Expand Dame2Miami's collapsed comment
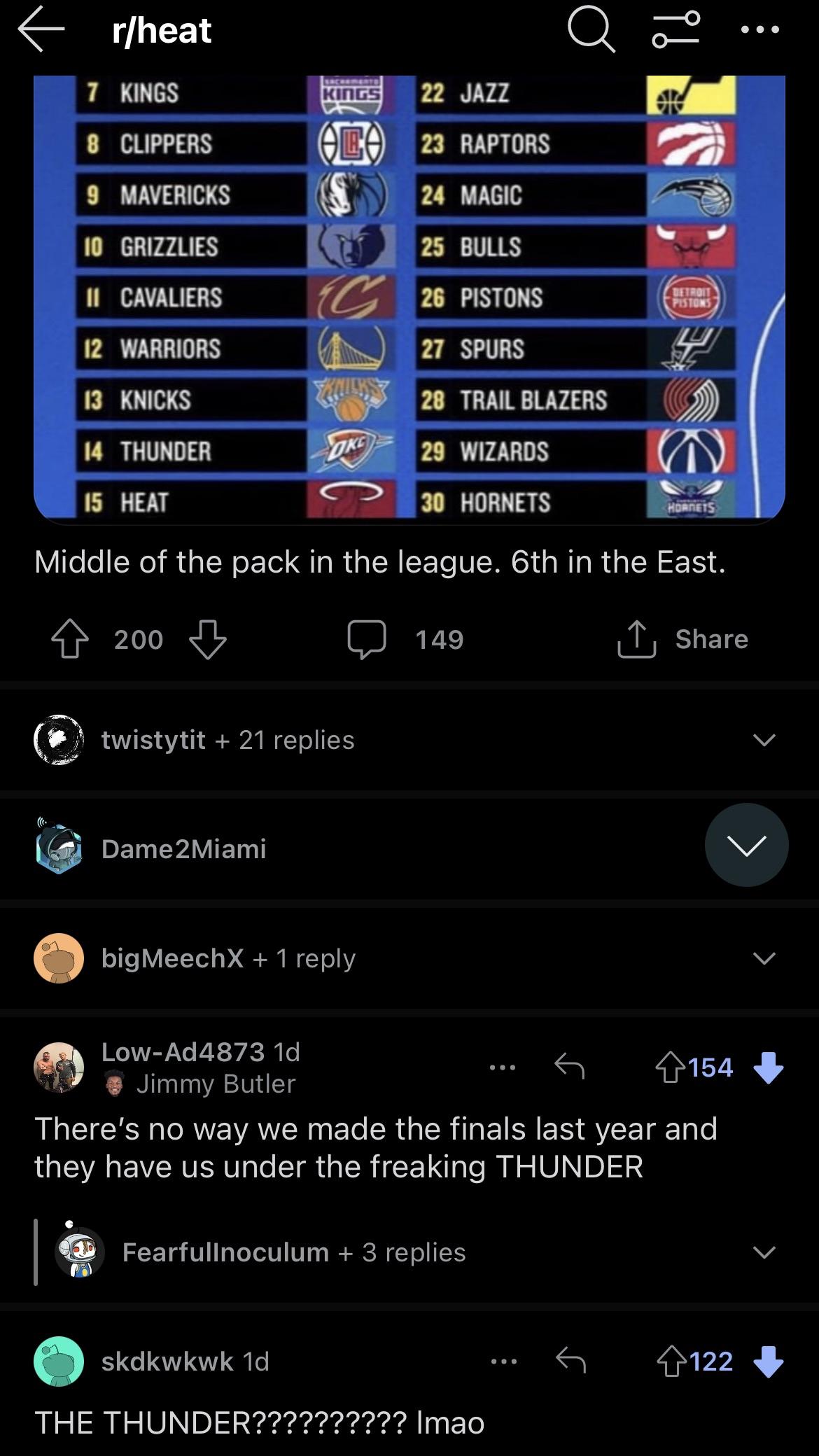The width and height of the screenshot is (819, 1456). pyautogui.click(x=183, y=849)
